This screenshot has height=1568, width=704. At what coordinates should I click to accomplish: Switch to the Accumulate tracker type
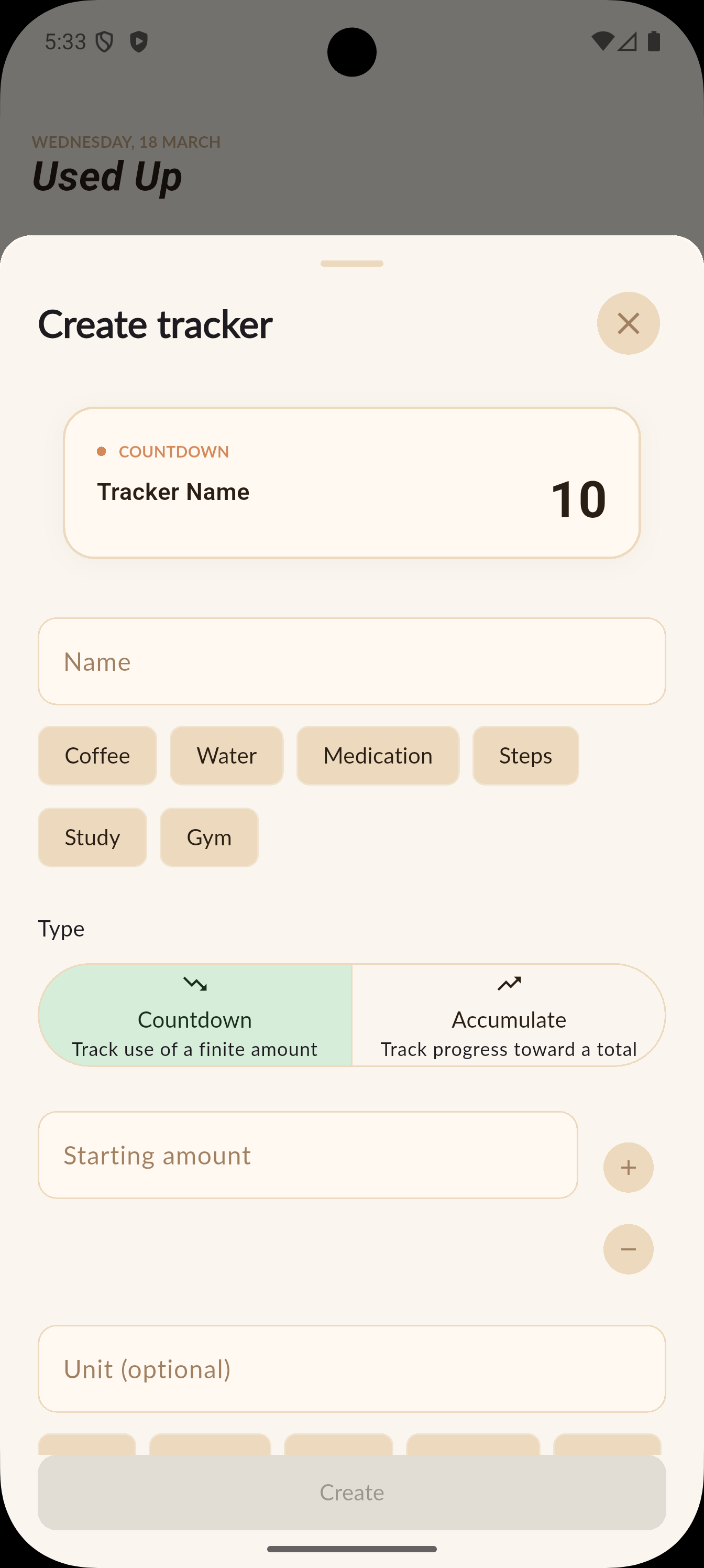pyautogui.click(x=510, y=1015)
